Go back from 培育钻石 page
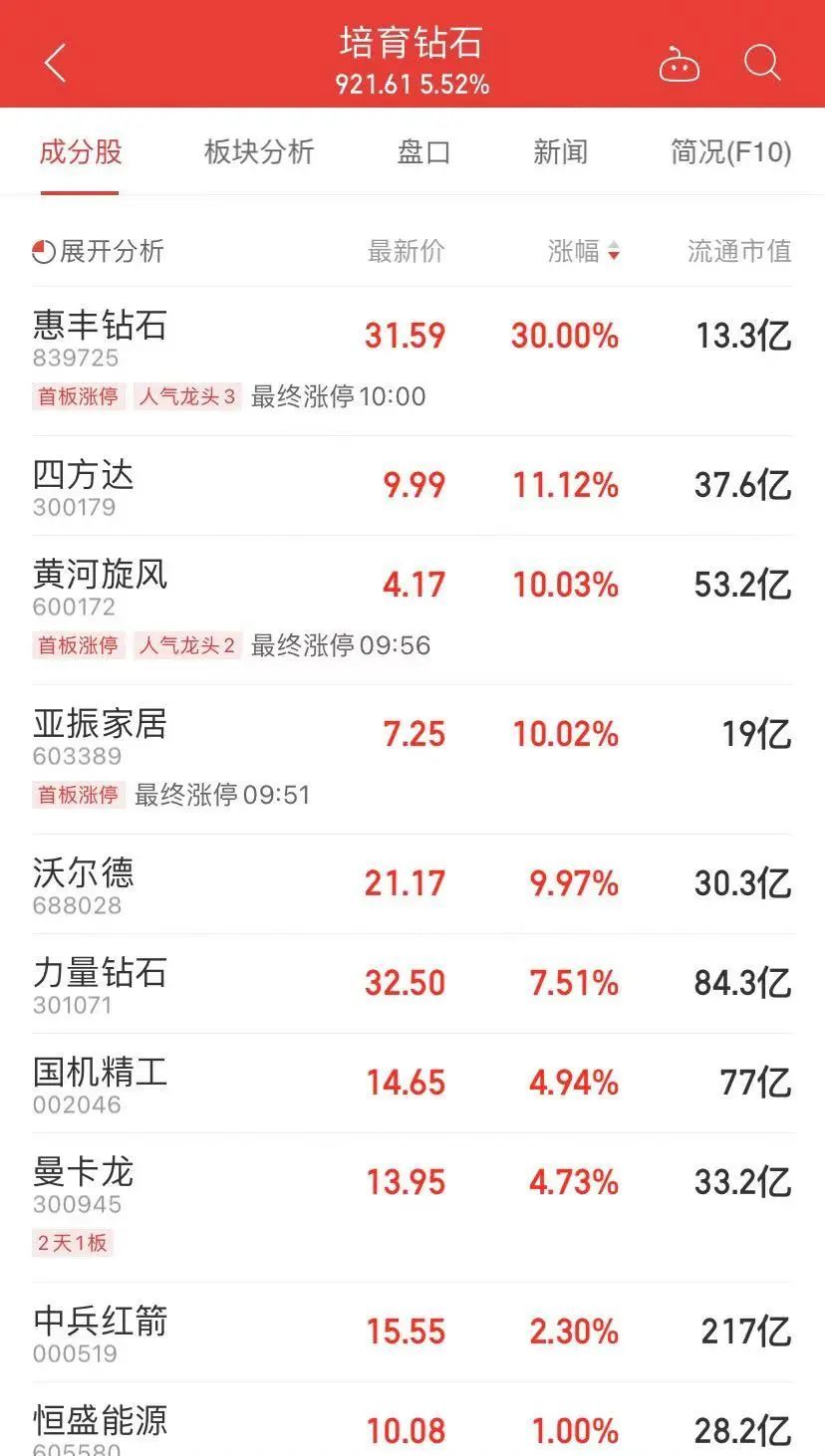Screen dimensions: 825x1456 pyautogui.click(x=56, y=64)
